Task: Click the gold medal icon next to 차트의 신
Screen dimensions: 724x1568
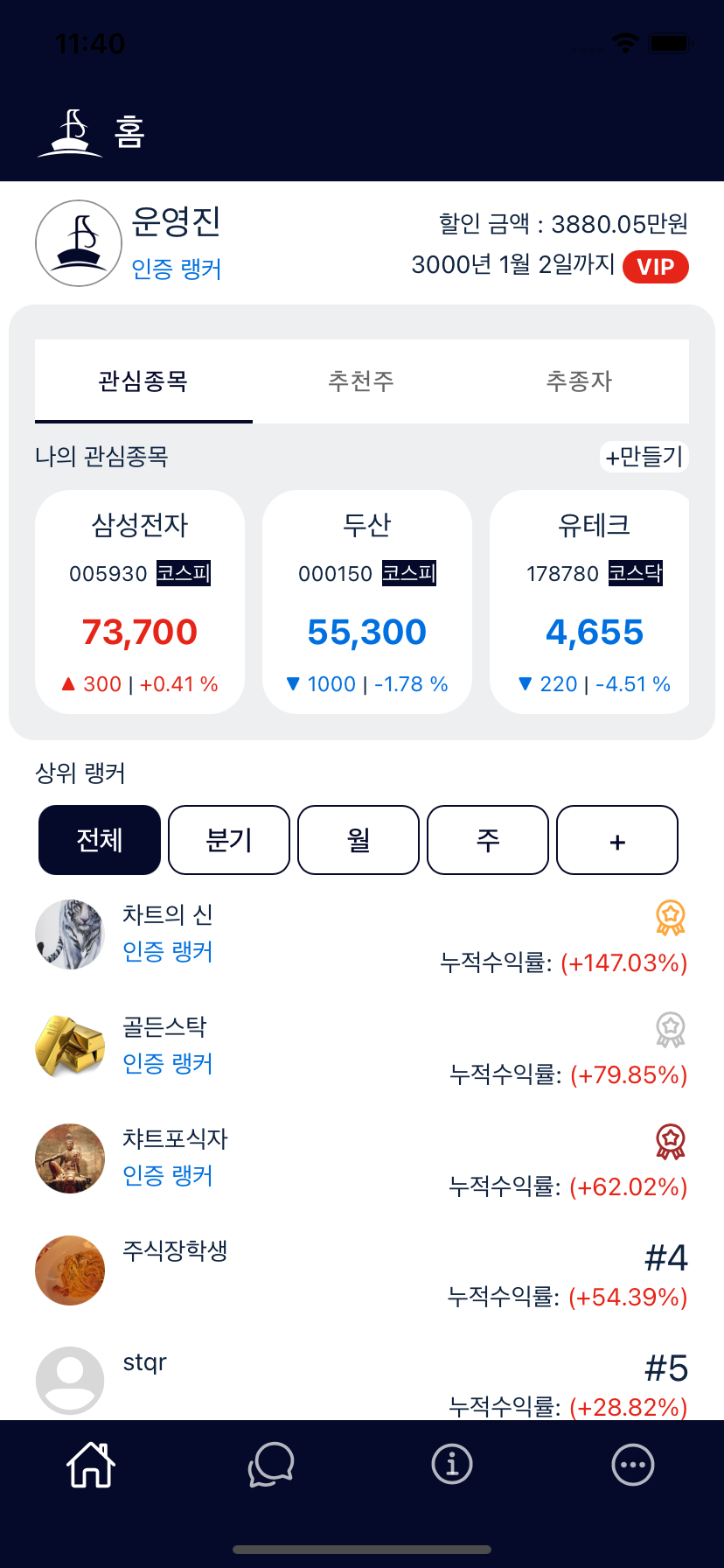Action: [668, 919]
